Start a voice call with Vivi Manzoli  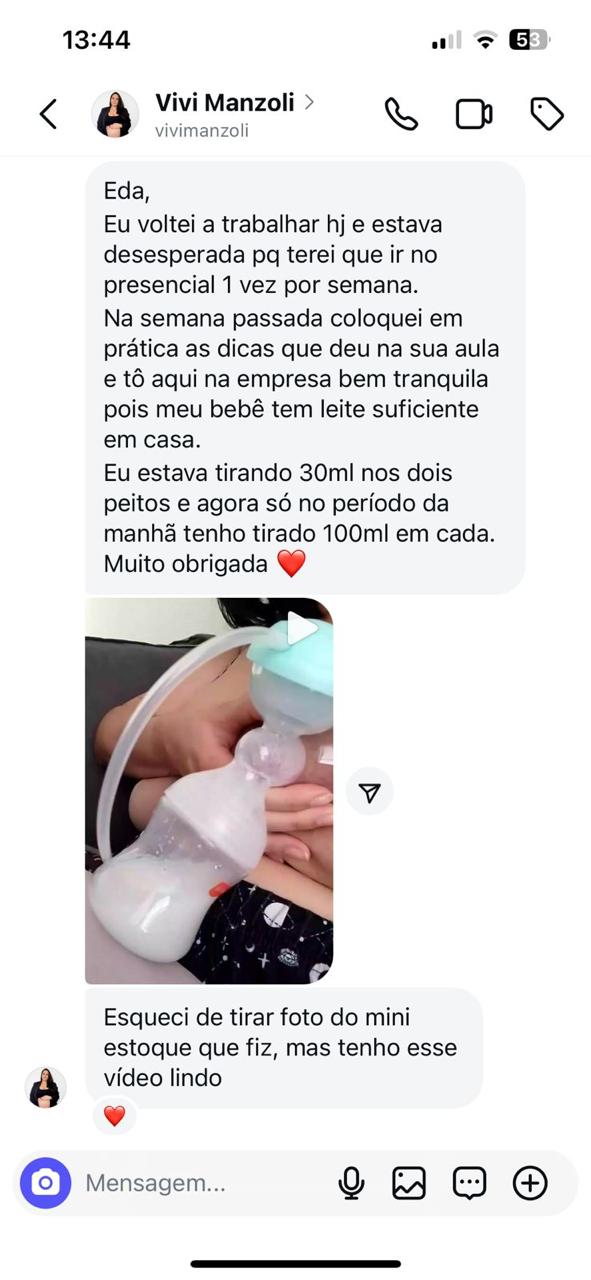[x=401, y=114]
